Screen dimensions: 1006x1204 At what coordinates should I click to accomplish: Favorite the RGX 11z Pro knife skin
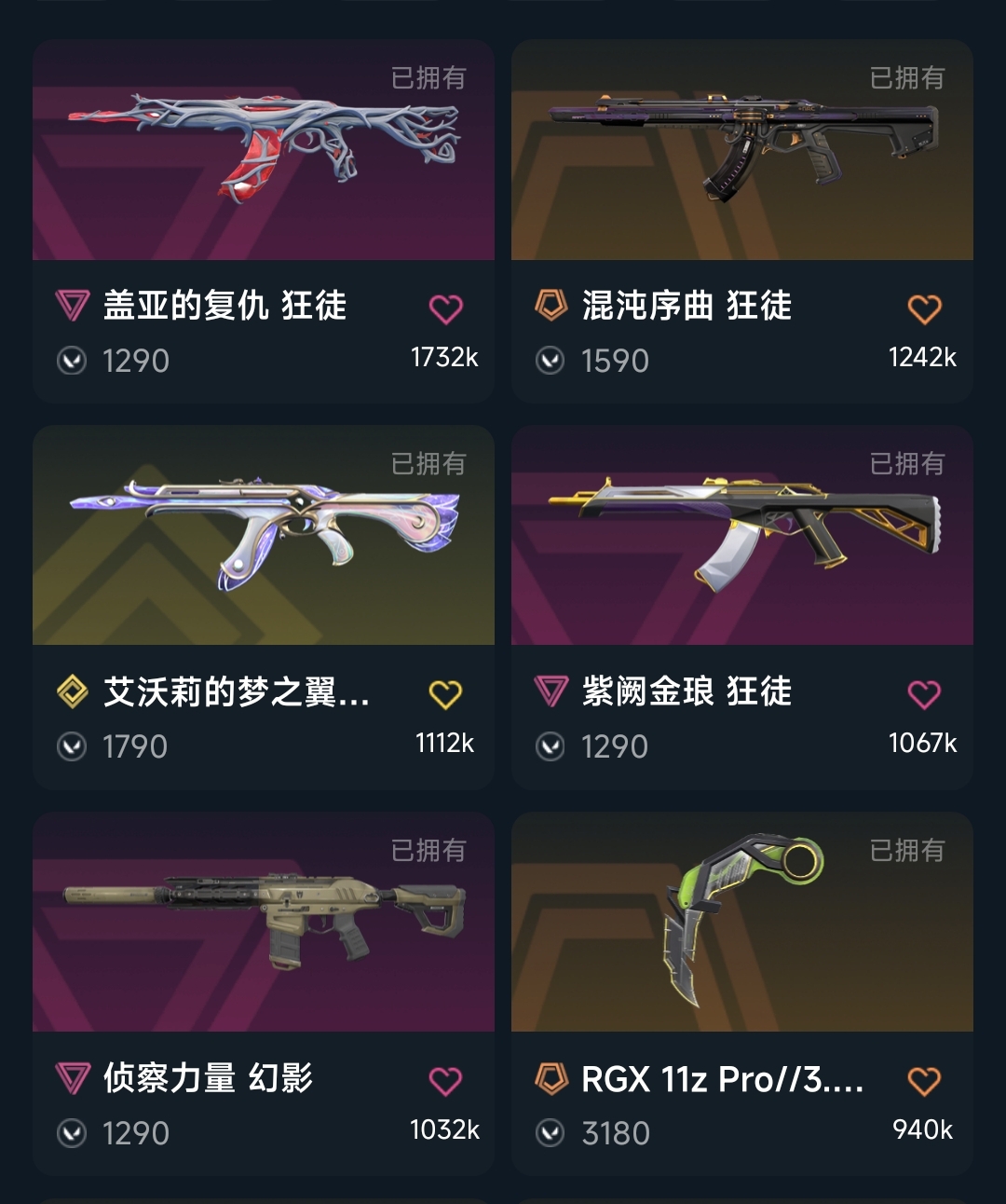click(924, 1081)
